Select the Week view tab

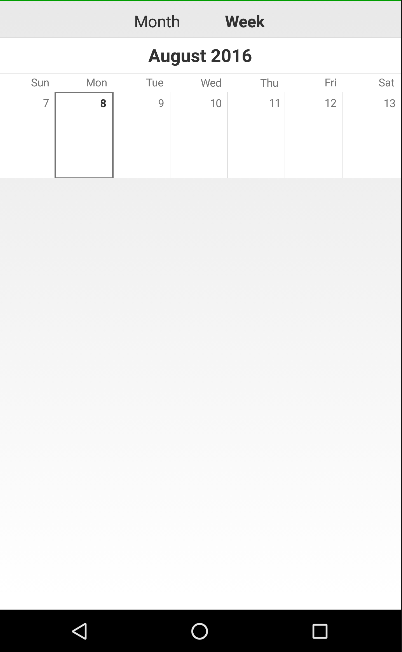(244, 21)
